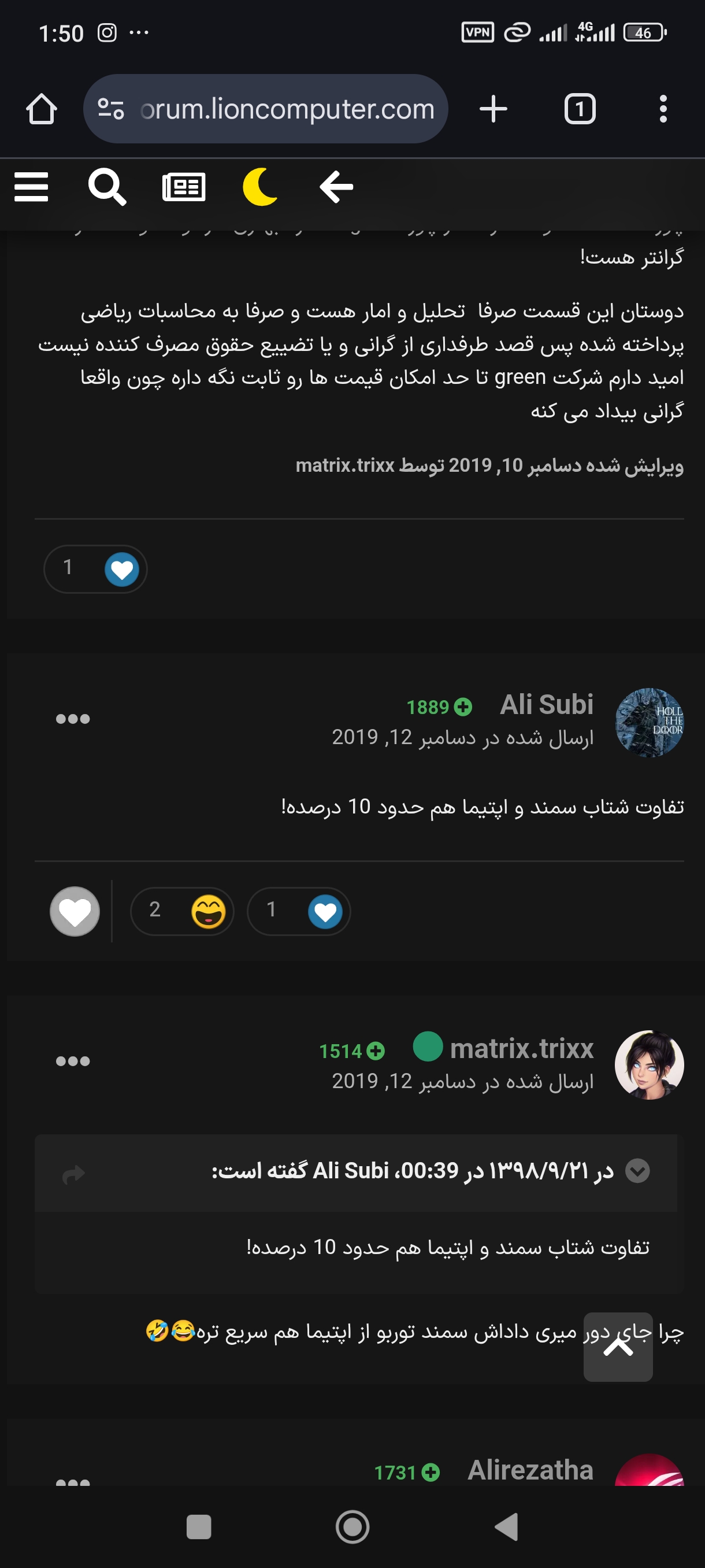Screen dimensions: 705x1568
Task: Jump to the quoted original post
Action: 73,1173
